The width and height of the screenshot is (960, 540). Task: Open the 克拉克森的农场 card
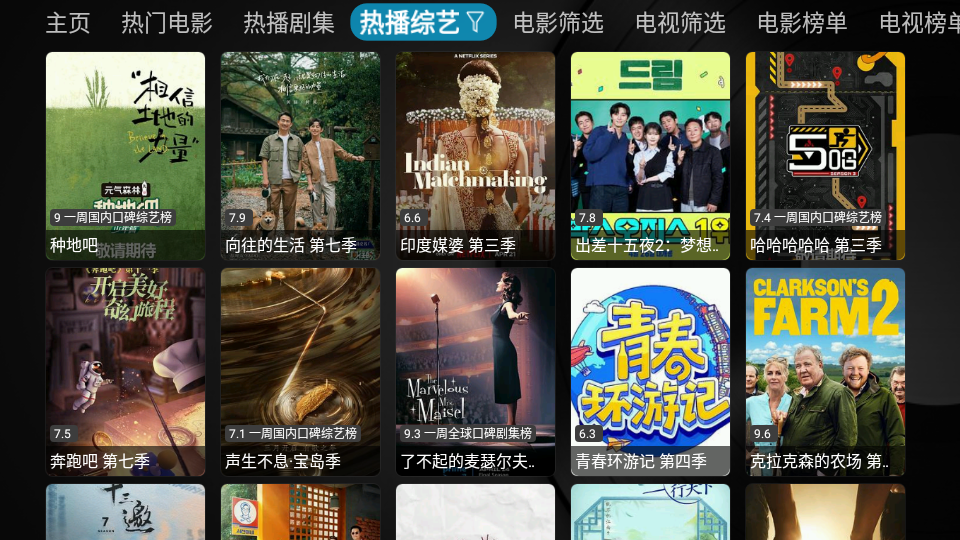[825, 371]
